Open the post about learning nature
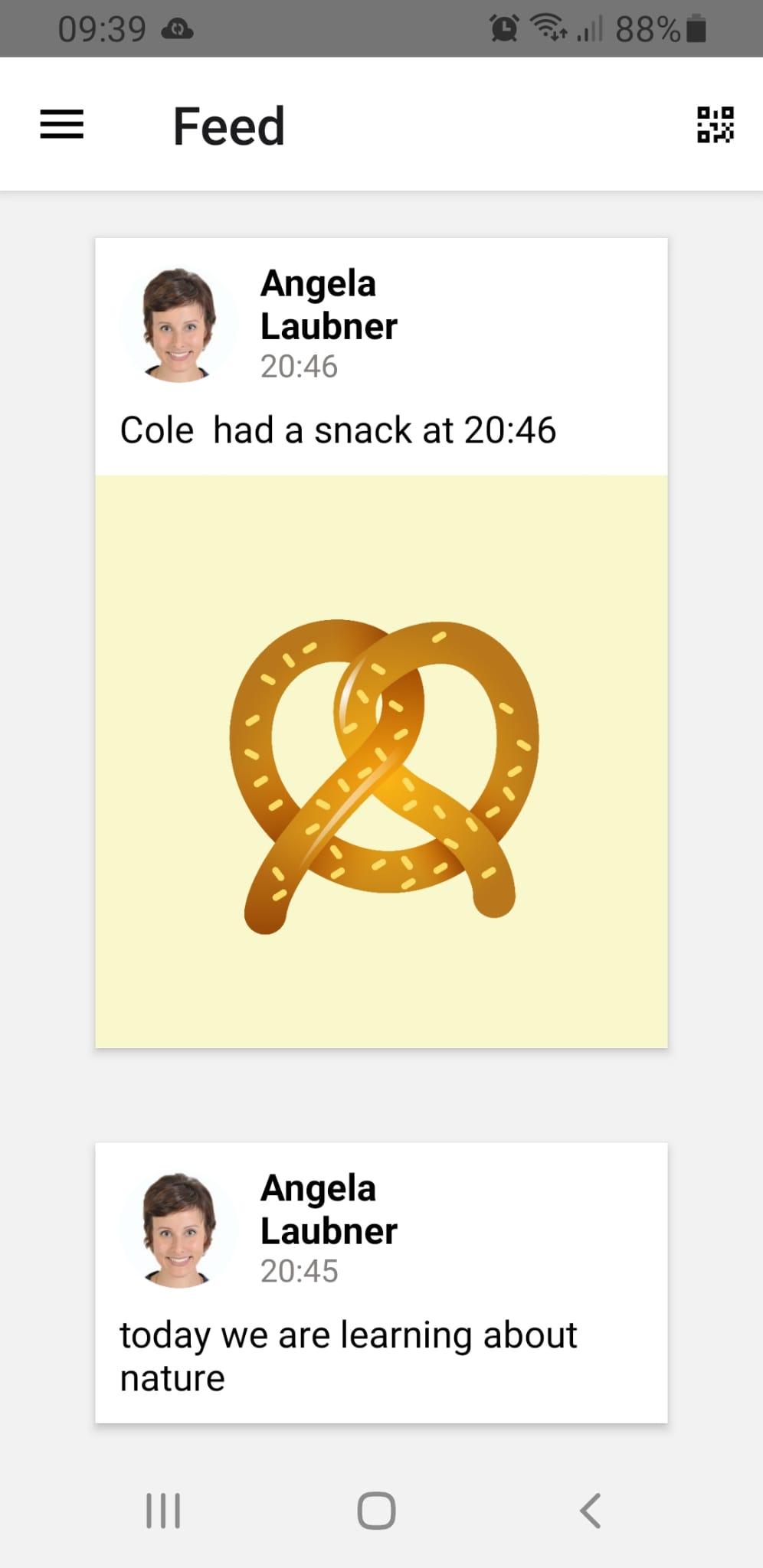The image size is (763, 1568). click(381, 1282)
